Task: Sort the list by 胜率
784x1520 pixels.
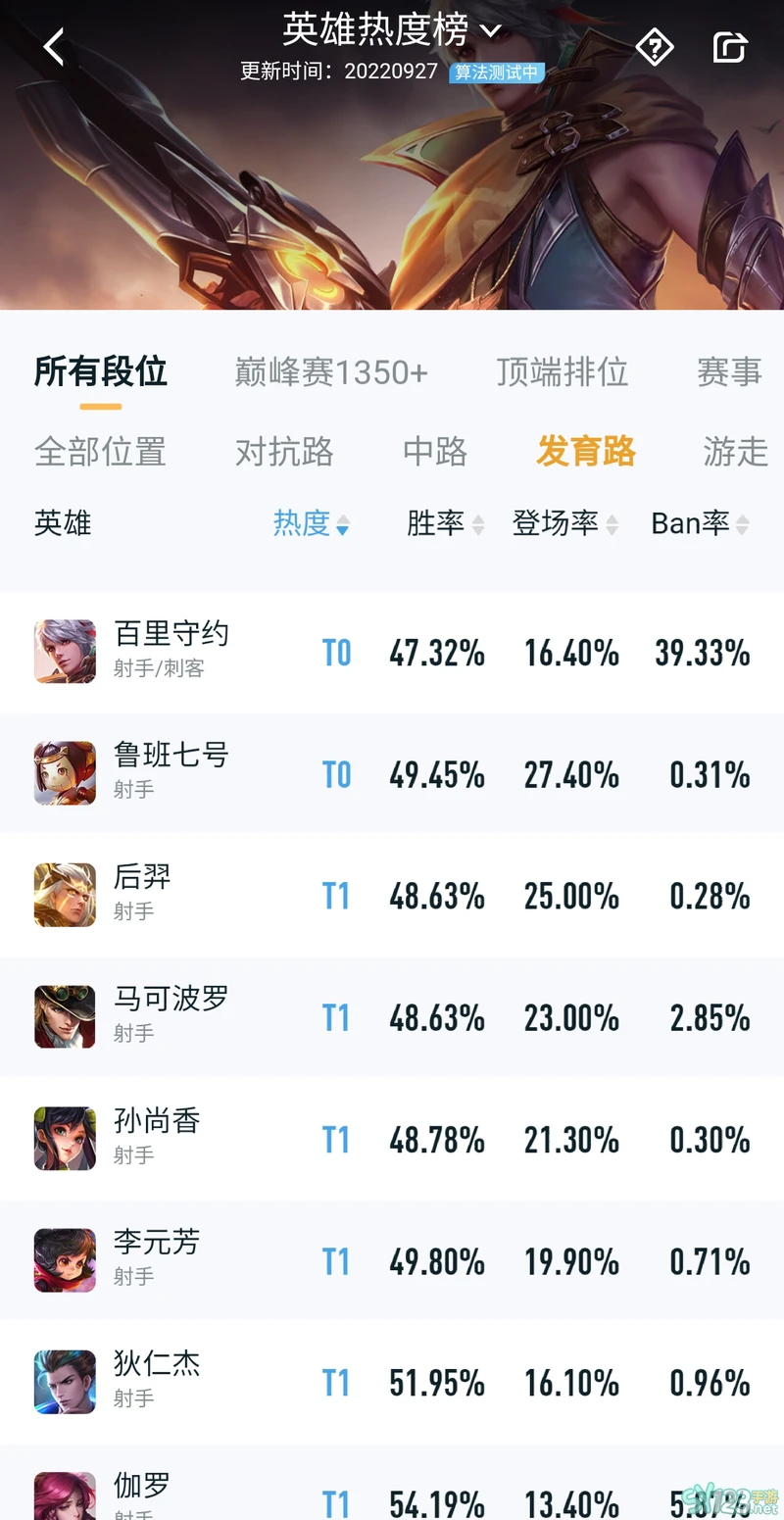Action: coord(445,524)
